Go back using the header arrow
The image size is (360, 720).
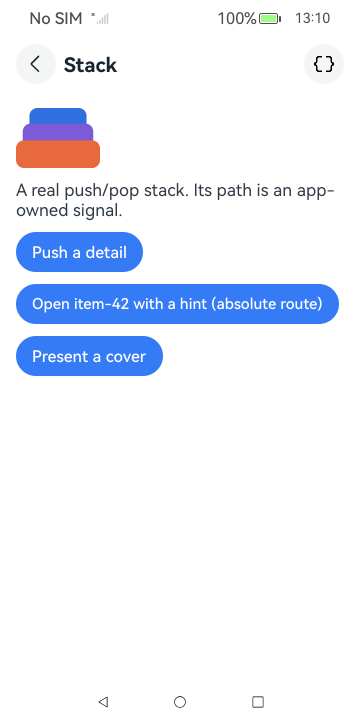[x=36, y=64]
